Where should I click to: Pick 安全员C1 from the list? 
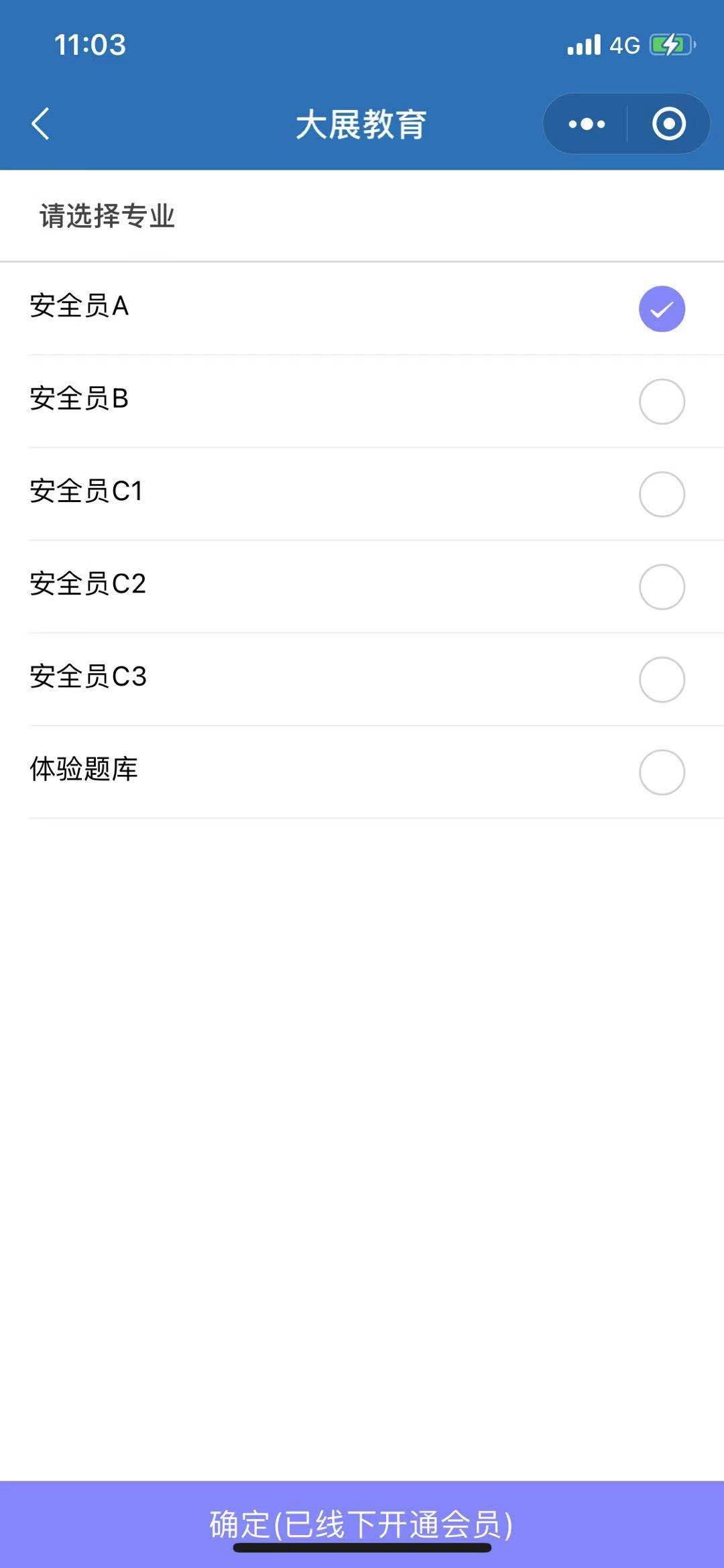coord(362,493)
